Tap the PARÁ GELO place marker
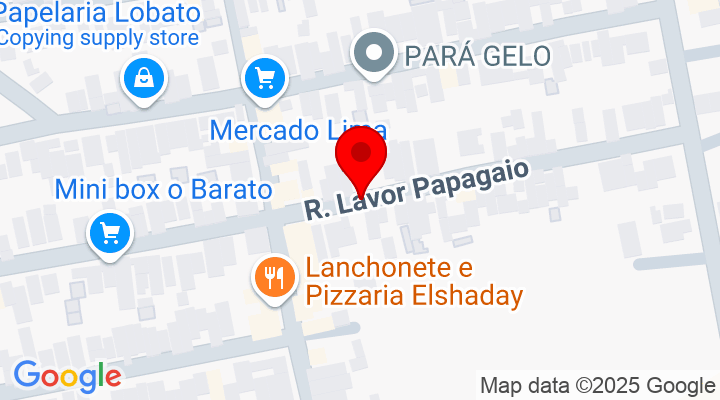This screenshot has height=400, width=720. coord(377,54)
